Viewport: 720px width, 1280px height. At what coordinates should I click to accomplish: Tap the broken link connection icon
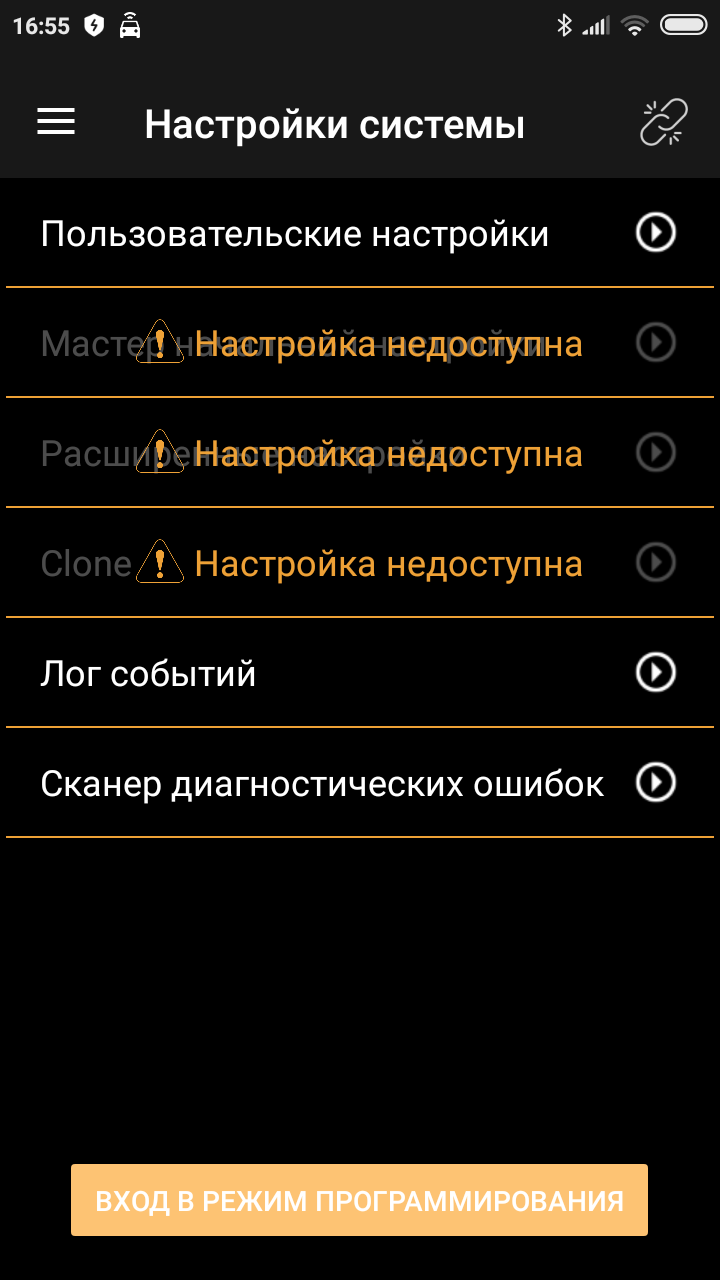[x=663, y=122]
